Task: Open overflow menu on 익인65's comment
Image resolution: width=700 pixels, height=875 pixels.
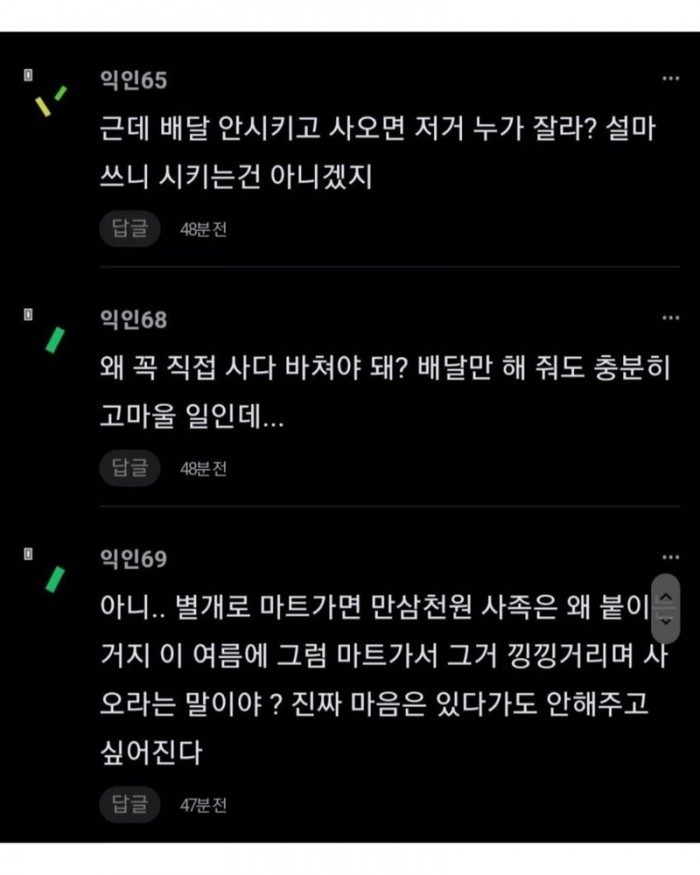Action: pos(670,78)
